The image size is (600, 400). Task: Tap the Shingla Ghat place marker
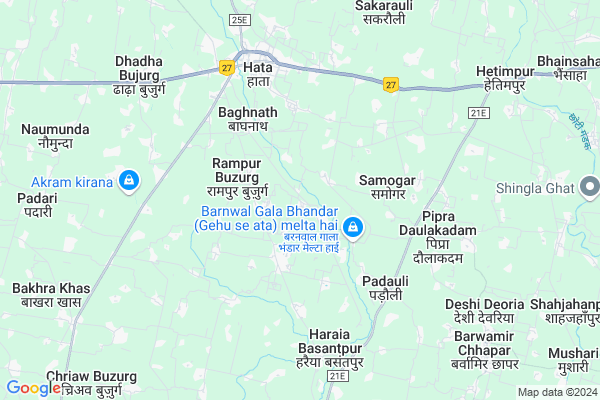[590, 185]
